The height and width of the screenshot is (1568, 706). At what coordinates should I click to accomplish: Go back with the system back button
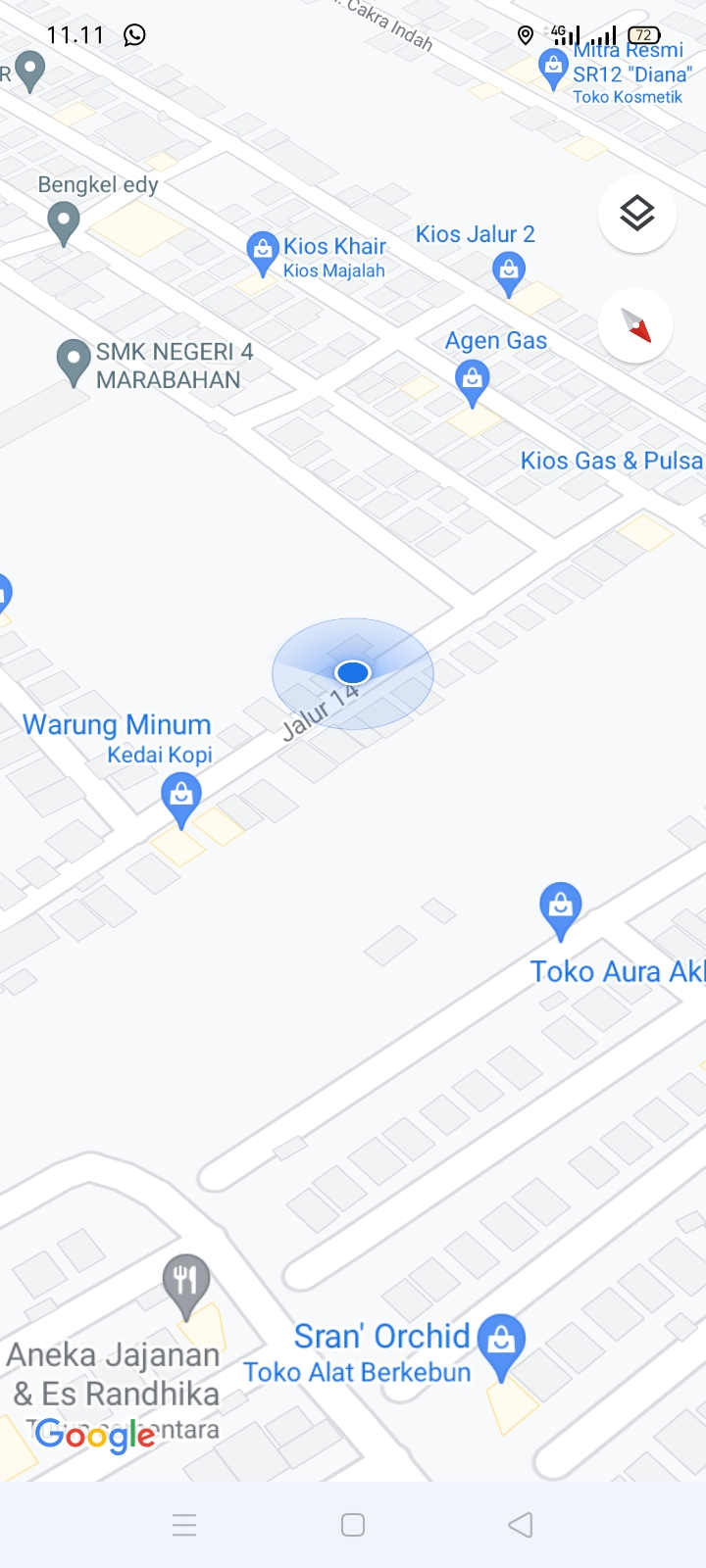pos(521,1525)
